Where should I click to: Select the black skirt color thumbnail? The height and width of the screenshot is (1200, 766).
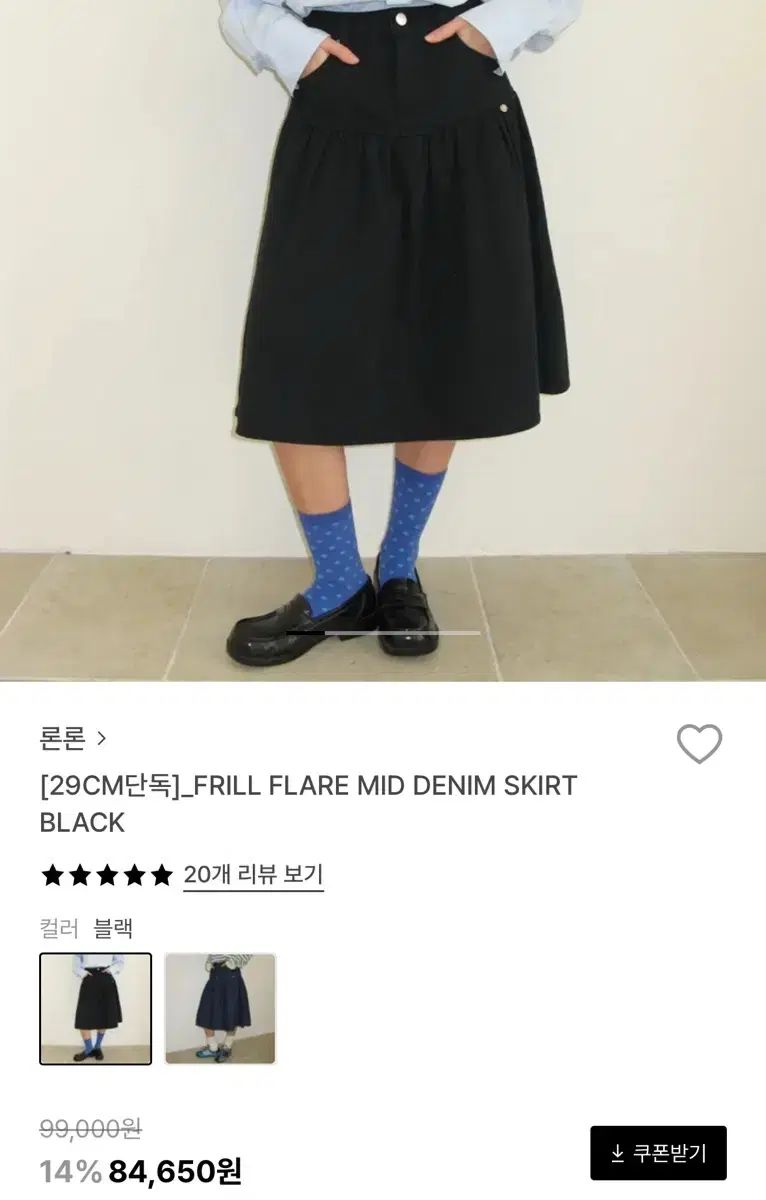point(96,1008)
